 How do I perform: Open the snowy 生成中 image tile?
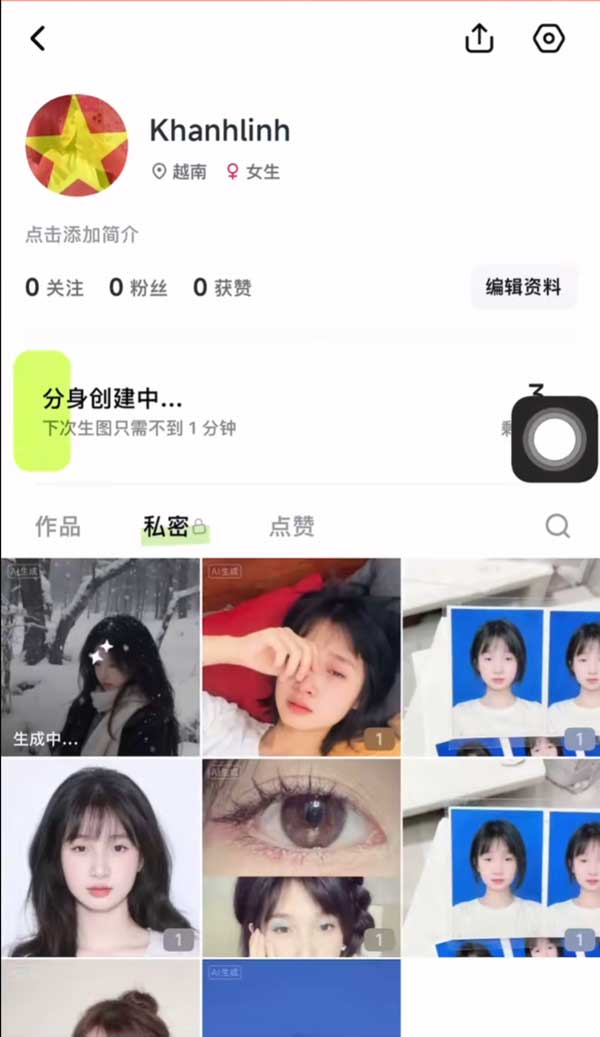pos(100,657)
